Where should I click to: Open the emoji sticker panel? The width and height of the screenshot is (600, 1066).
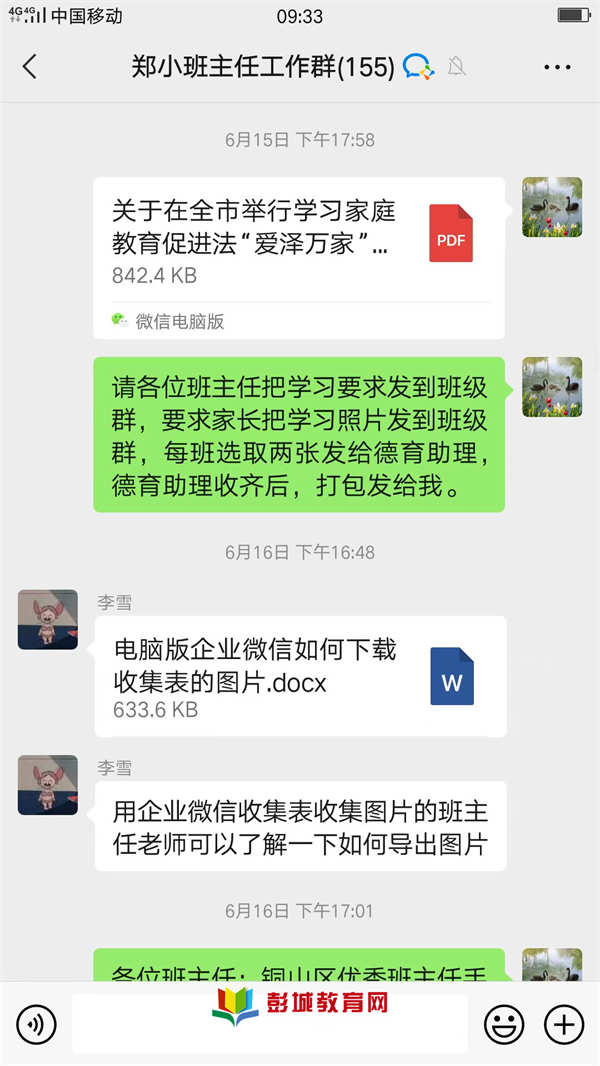coord(505,1024)
